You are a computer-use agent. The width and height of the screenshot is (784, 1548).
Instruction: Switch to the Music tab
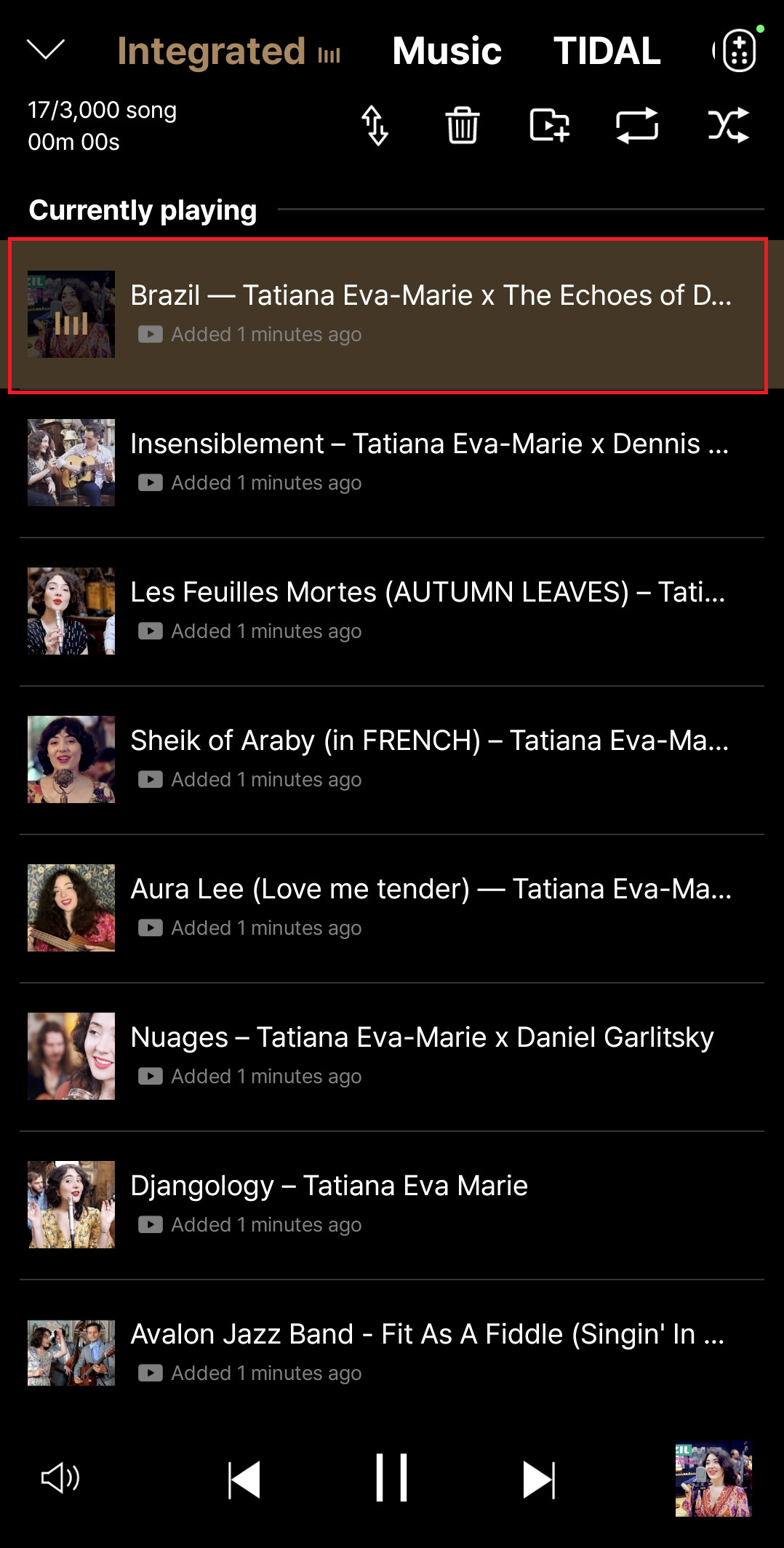pyautogui.click(x=447, y=51)
